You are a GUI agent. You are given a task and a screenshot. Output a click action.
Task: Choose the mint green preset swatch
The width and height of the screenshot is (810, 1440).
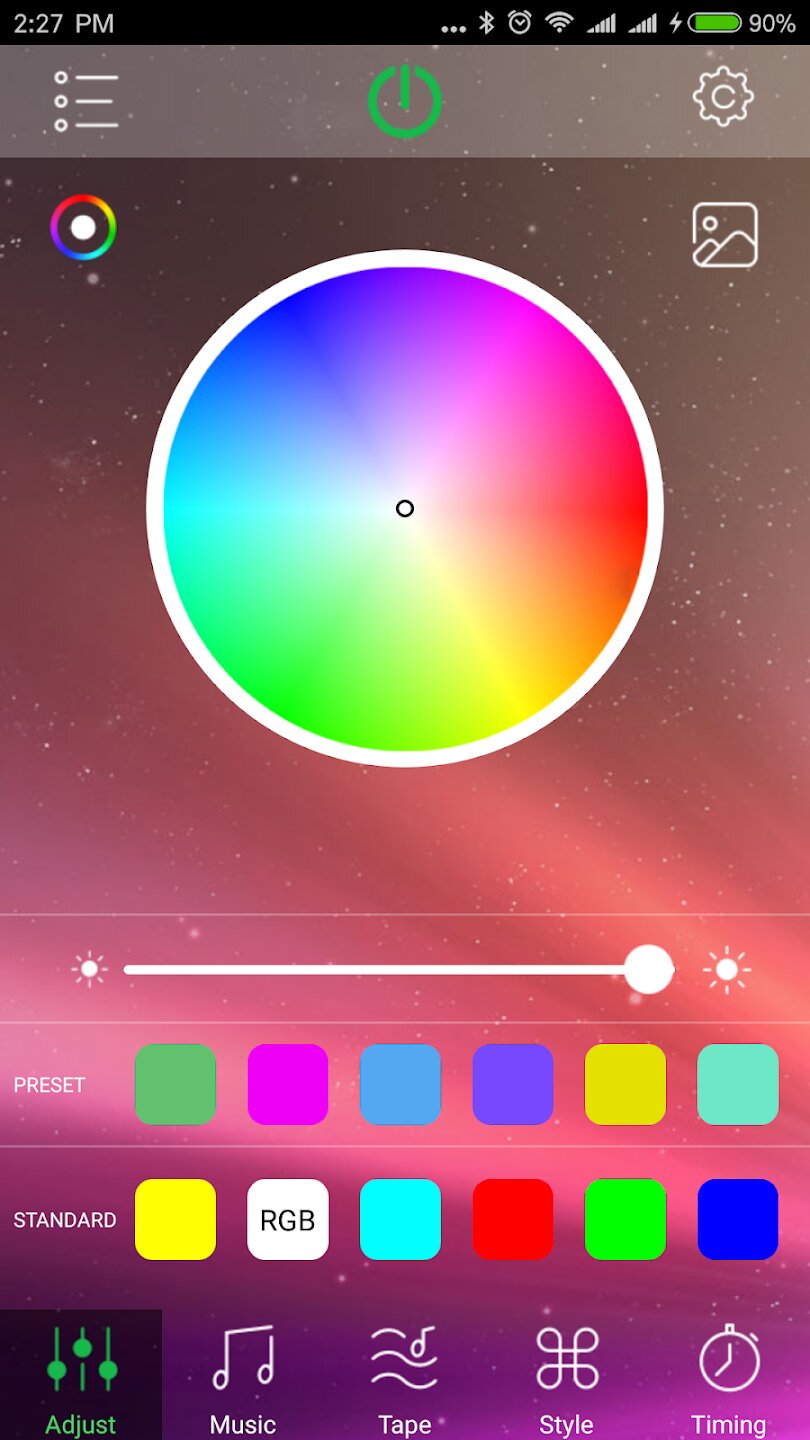(x=738, y=1084)
